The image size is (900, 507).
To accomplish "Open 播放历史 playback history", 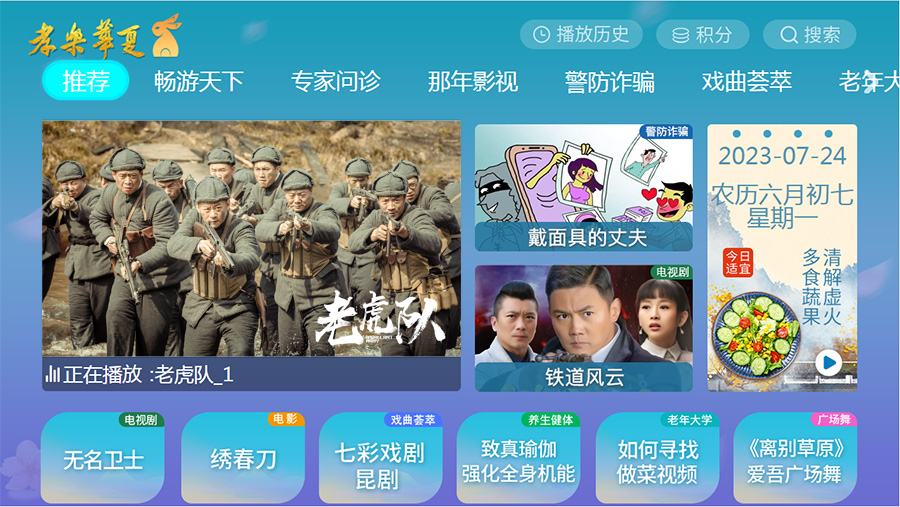I will point(580,35).
